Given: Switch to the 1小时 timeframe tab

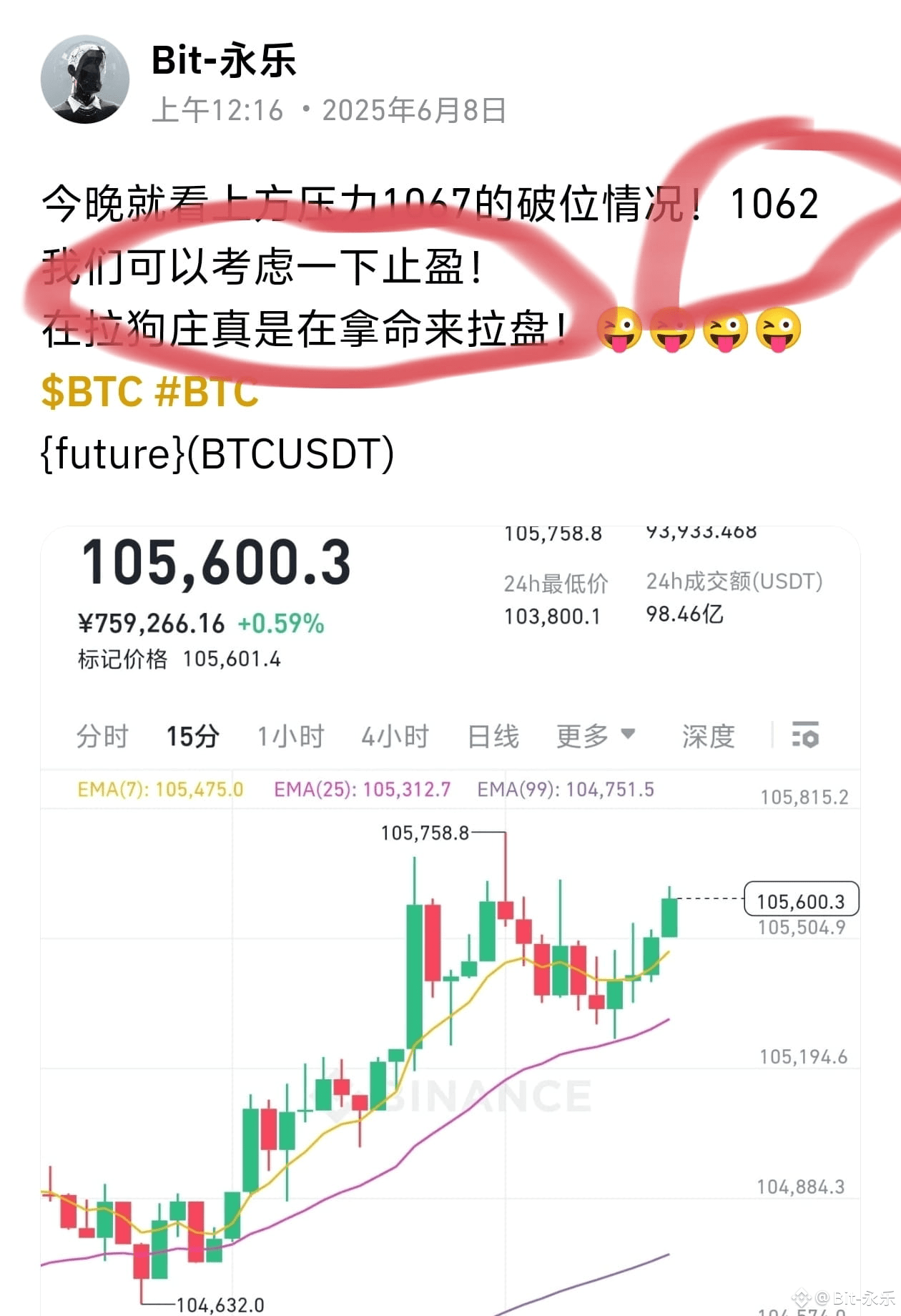Looking at the screenshot, I should [290, 735].
